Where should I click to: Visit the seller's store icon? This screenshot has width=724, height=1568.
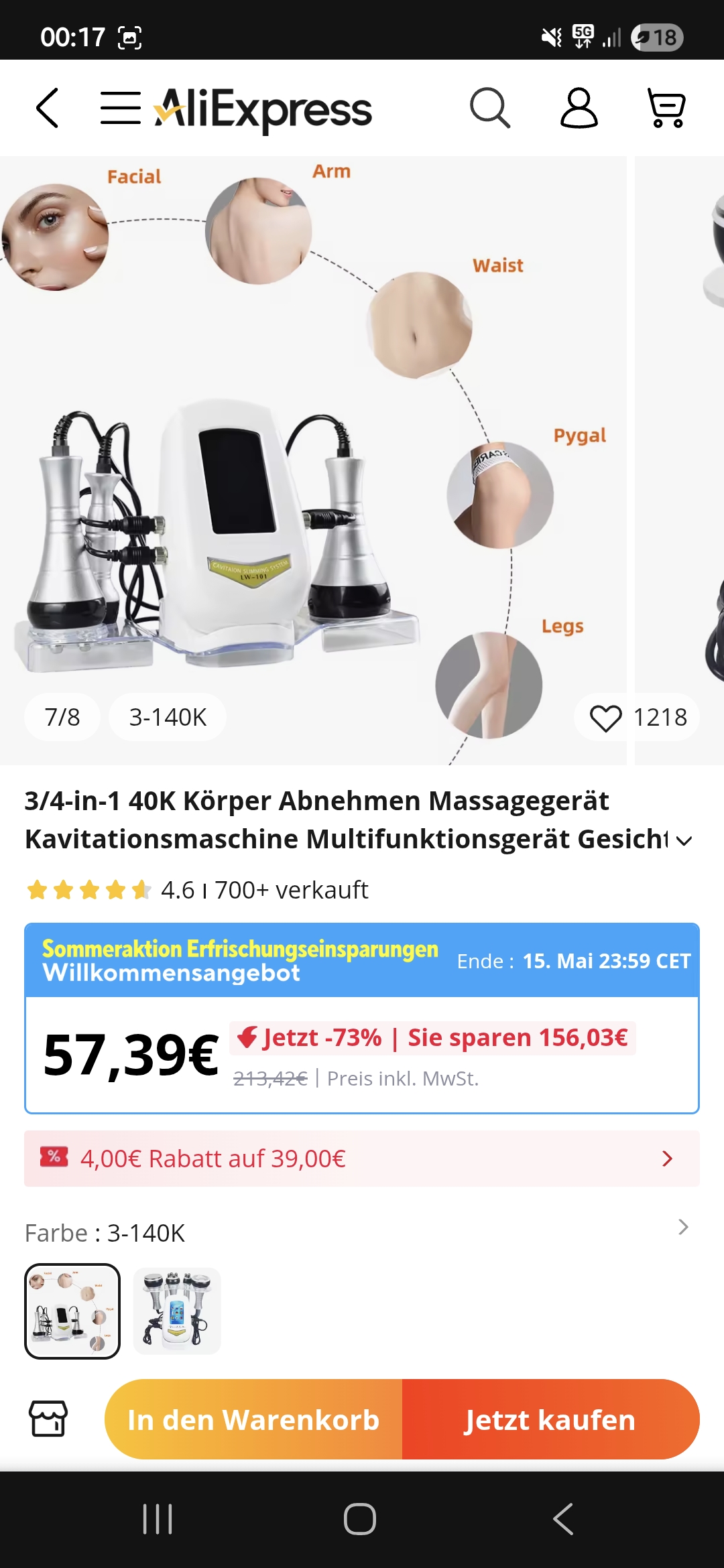48,1419
